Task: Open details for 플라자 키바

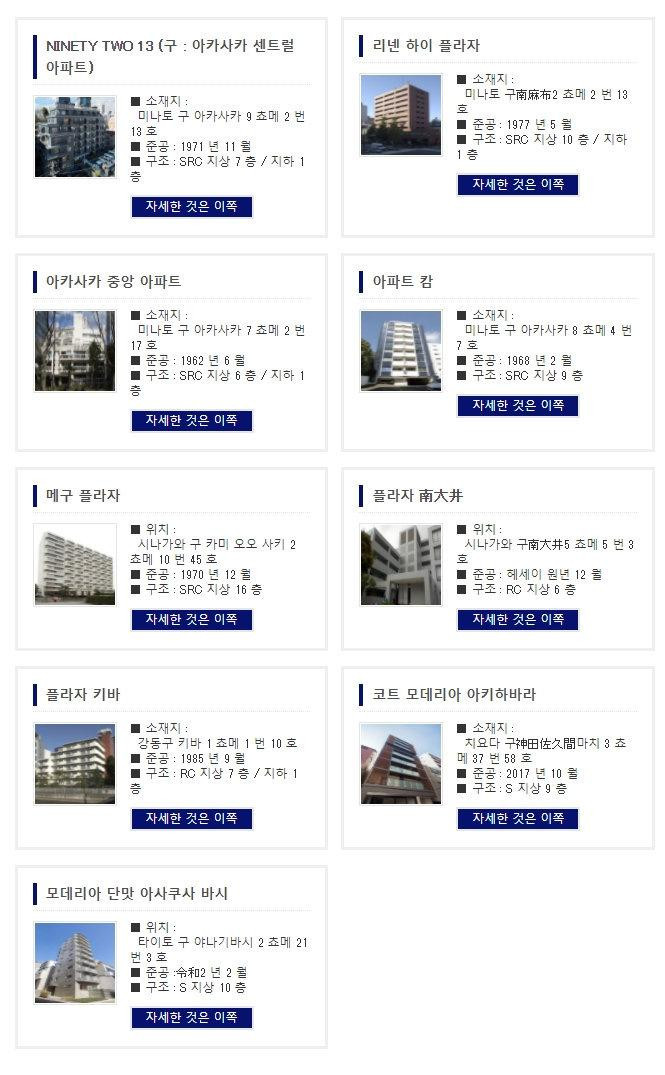Action: coord(191,819)
